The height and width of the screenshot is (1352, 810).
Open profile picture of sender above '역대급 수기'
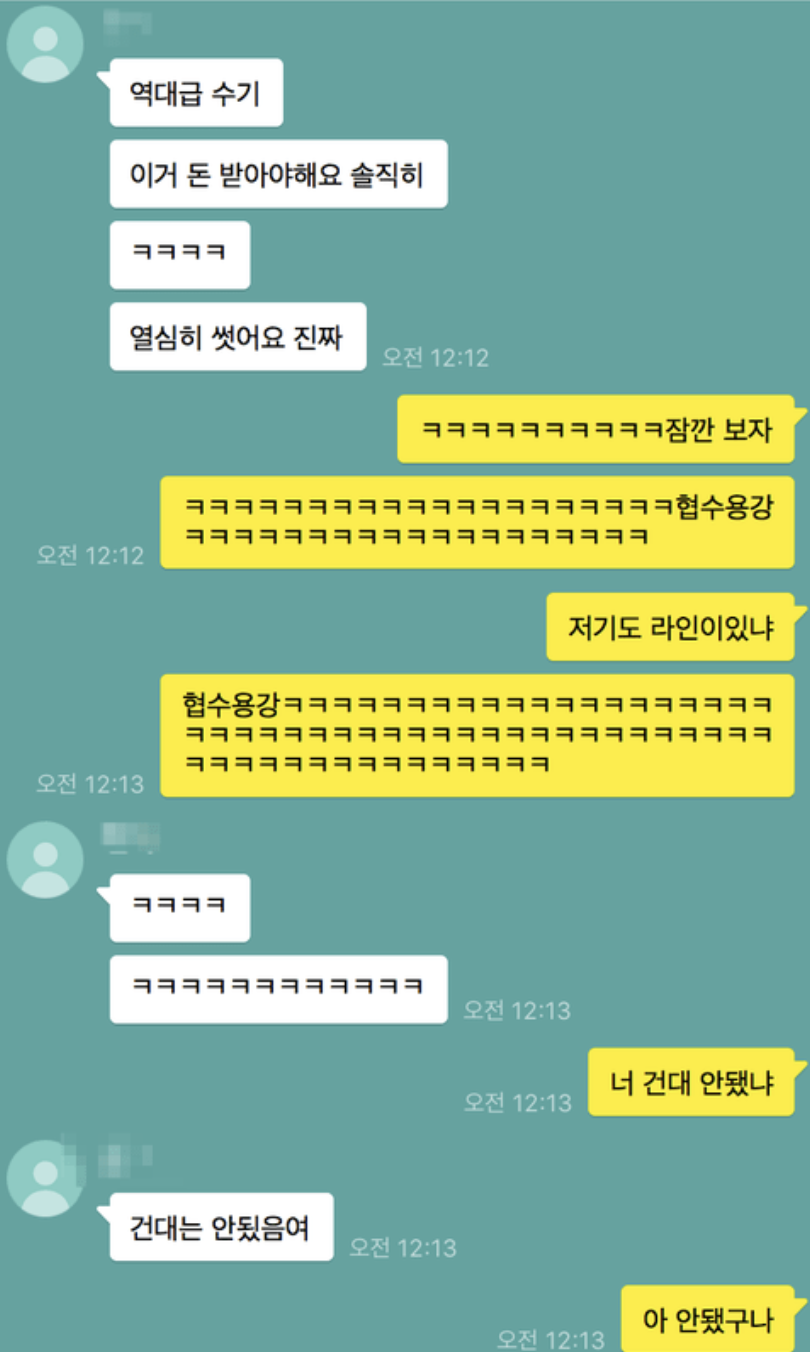tap(45, 44)
